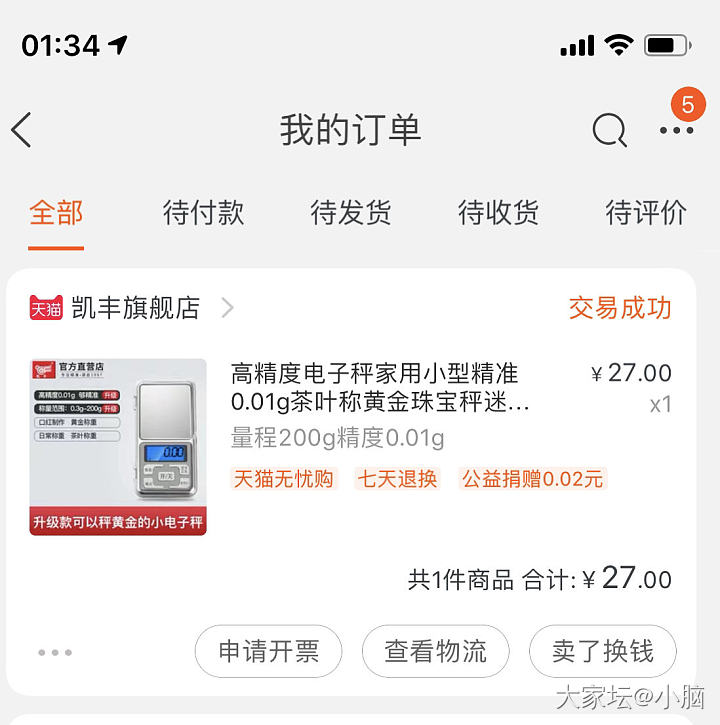Switch to the 待付款 tab

pos(203,213)
